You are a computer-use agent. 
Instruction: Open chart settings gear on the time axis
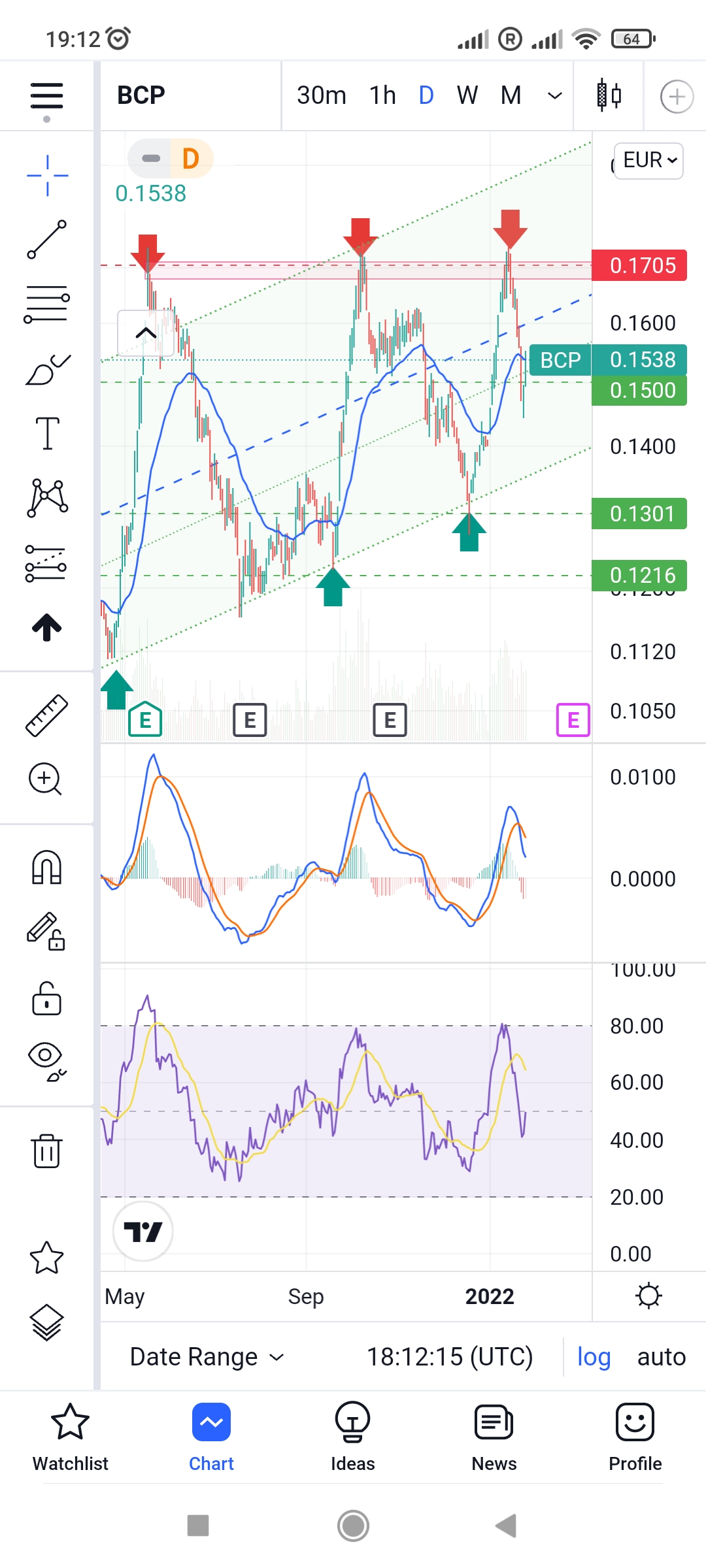[x=648, y=1296]
